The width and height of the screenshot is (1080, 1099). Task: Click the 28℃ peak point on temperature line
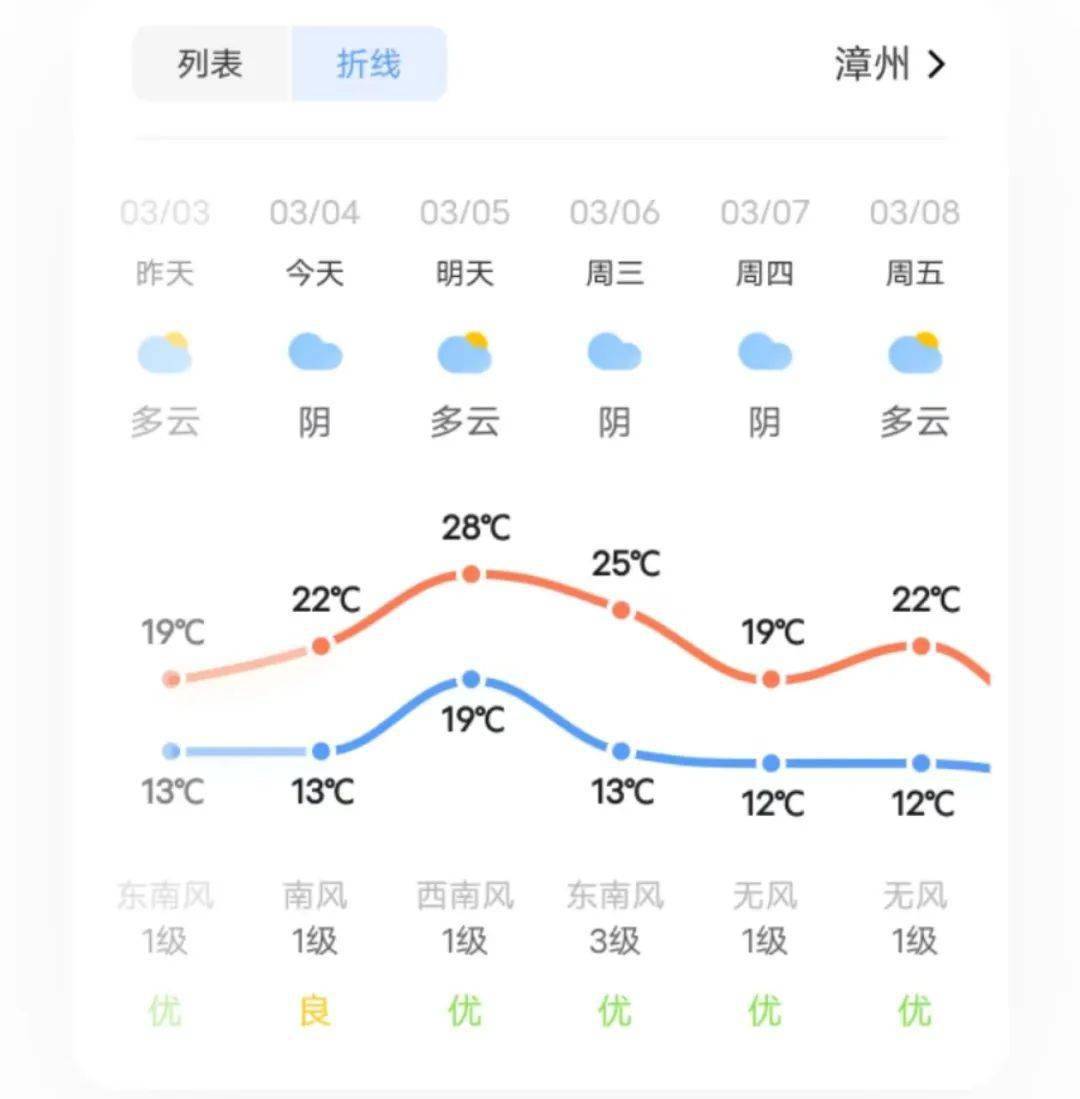point(470,573)
